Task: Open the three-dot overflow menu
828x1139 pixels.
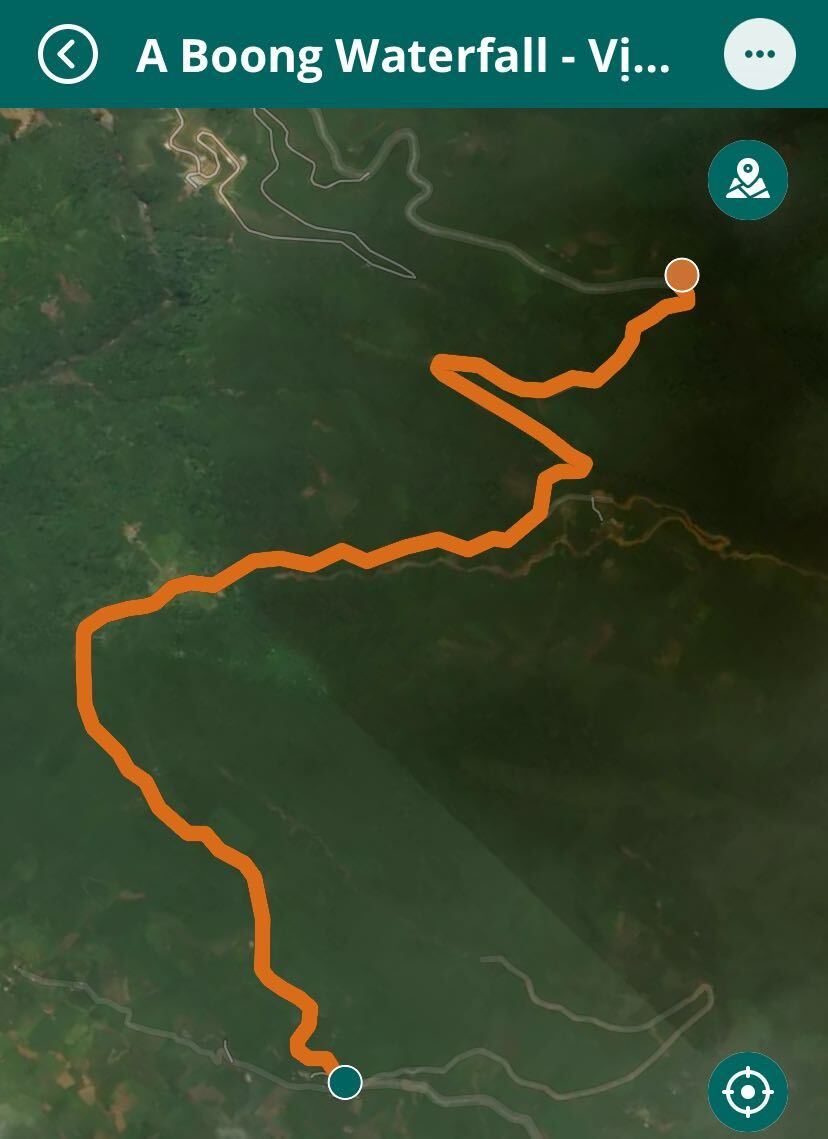Action: tap(759, 54)
